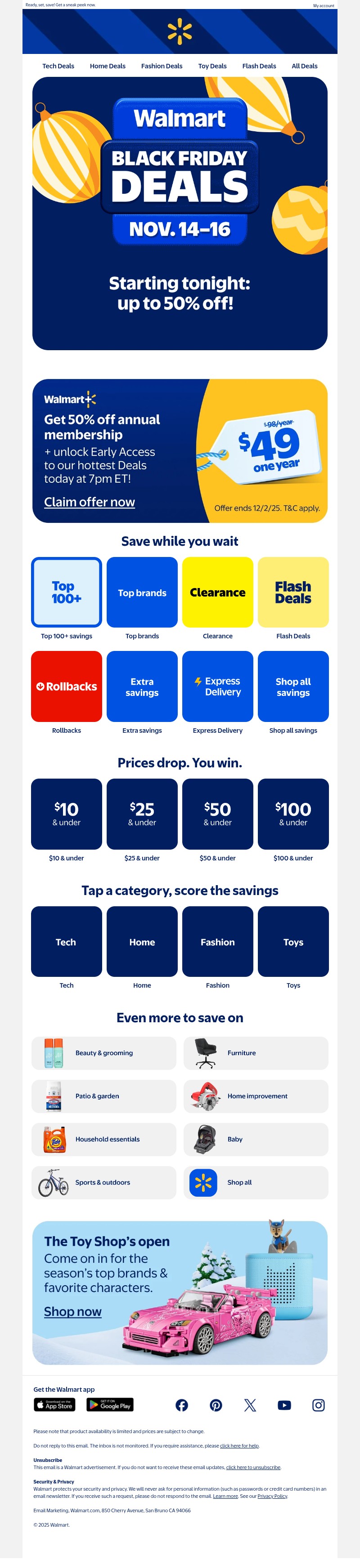Viewport: 360px width, 1568px height.
Task: Claim the Walmart+ membership offer now
Action: (90, 502)
